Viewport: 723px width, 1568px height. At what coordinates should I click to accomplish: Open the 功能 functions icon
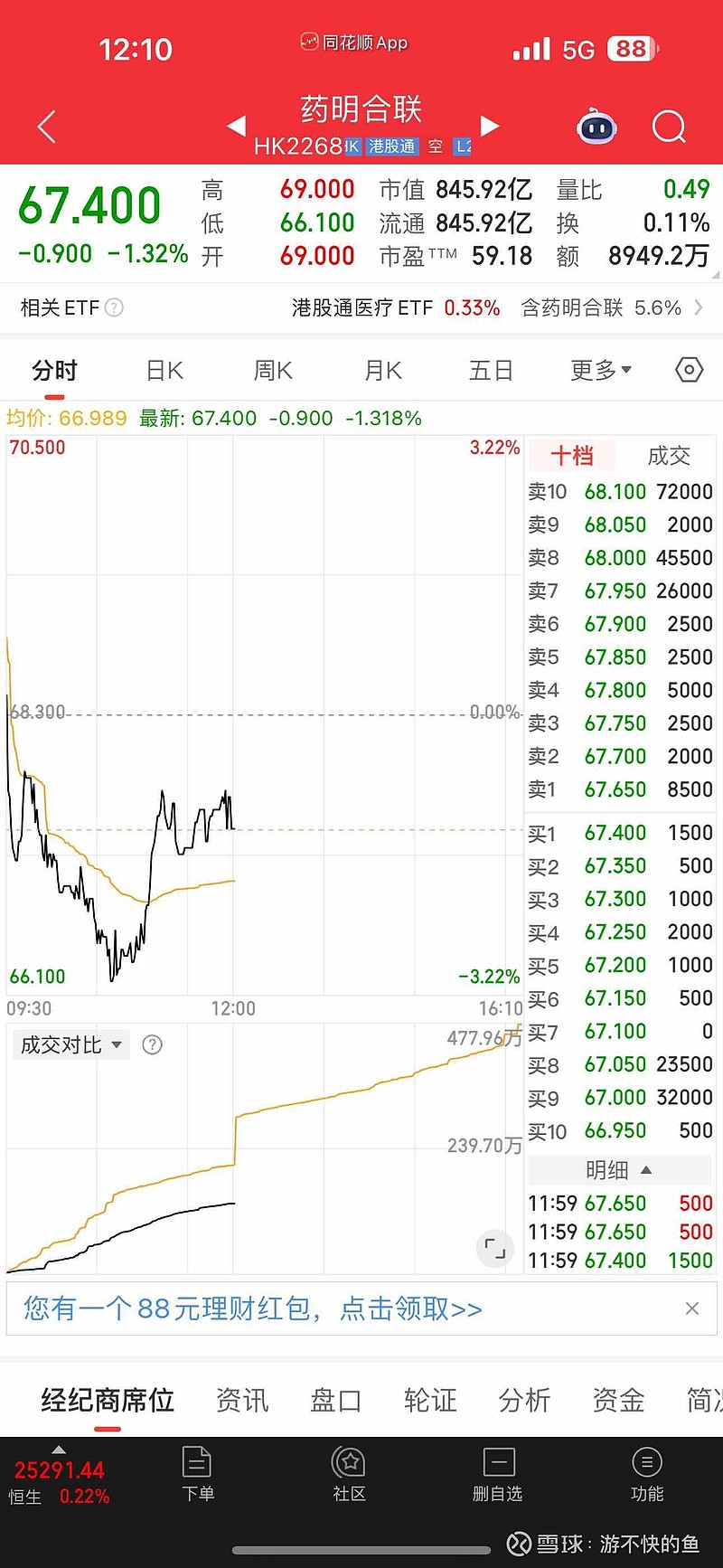[647, 1474]
